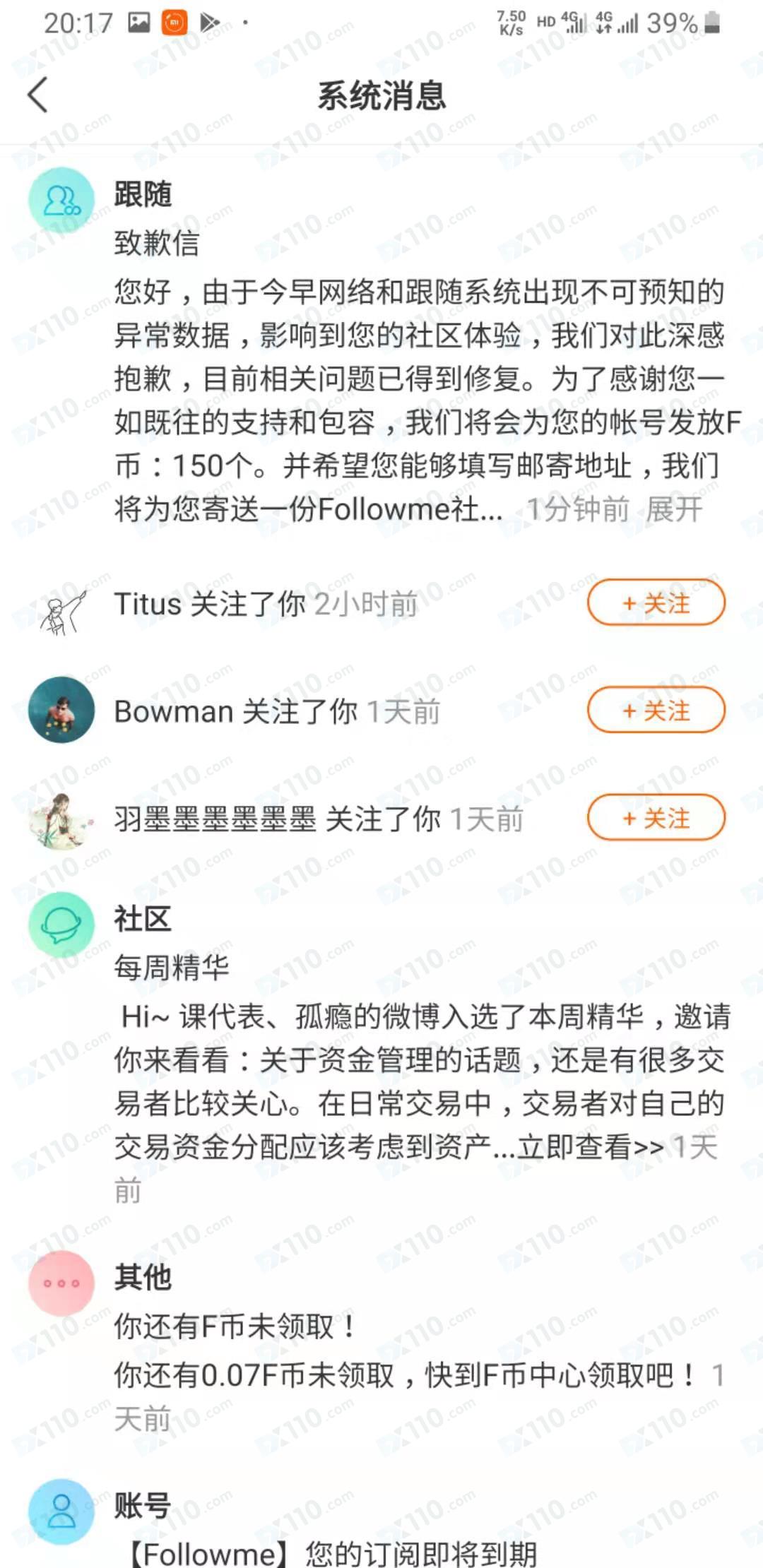The width and height of the screenshot is (763, 1568).
Task: Expand the 致歉信 message with 展开
Action: click(x=674, y=509)
